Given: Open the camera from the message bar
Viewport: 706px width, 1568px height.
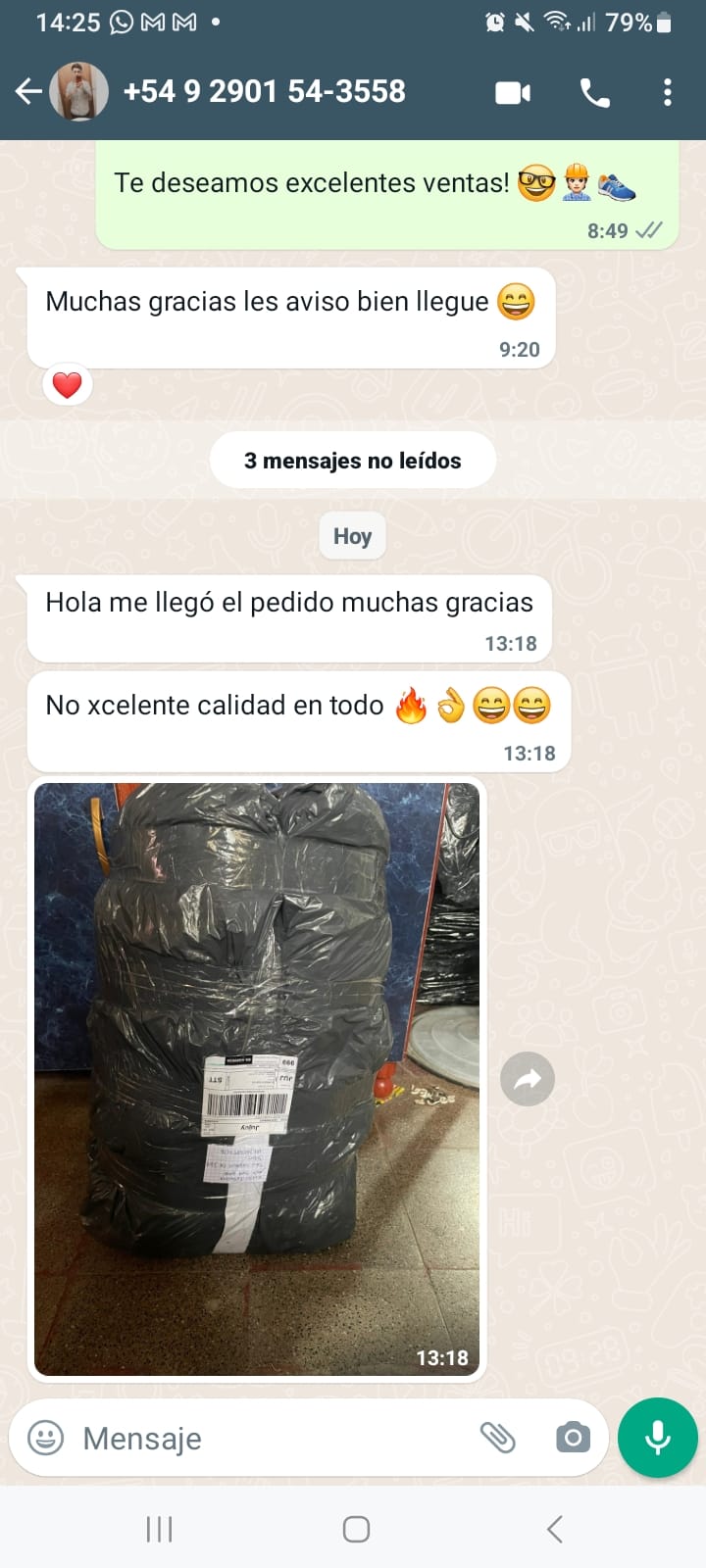Looking at the screenshot, I should [573, 1438].
